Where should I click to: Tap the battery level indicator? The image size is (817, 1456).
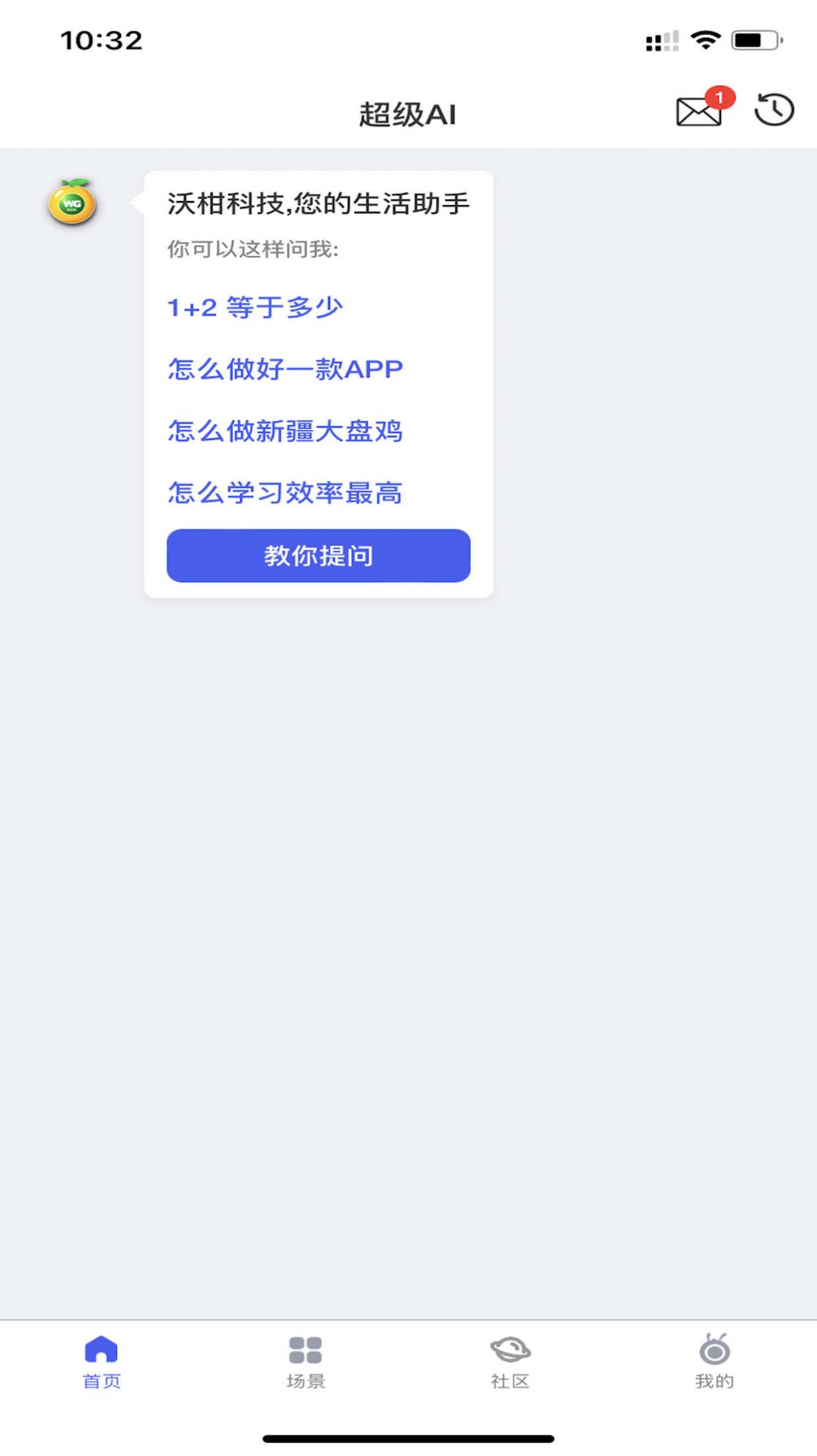click(754, 40)
